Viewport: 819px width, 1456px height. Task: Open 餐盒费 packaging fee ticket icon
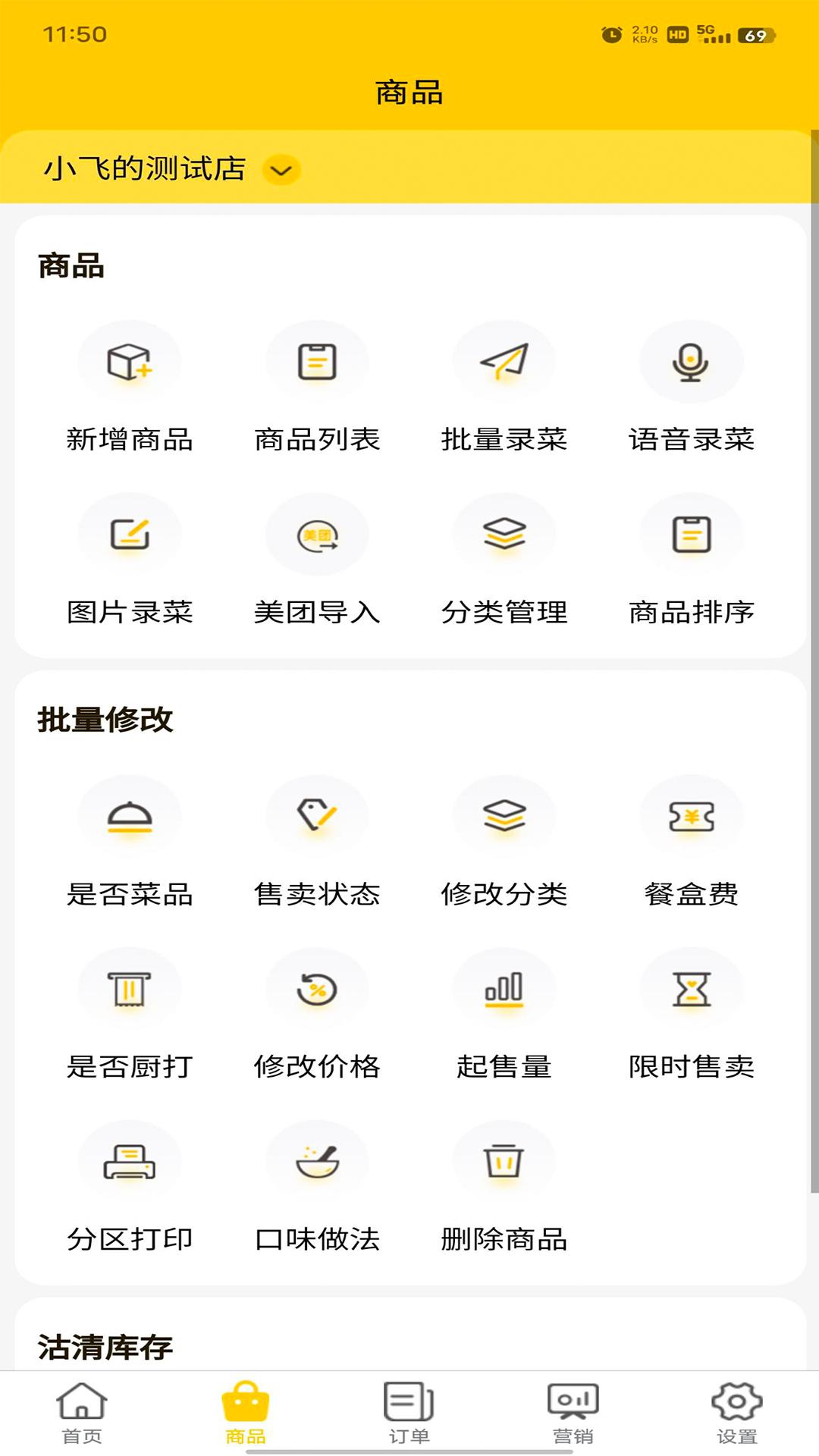tap(691, 817)
